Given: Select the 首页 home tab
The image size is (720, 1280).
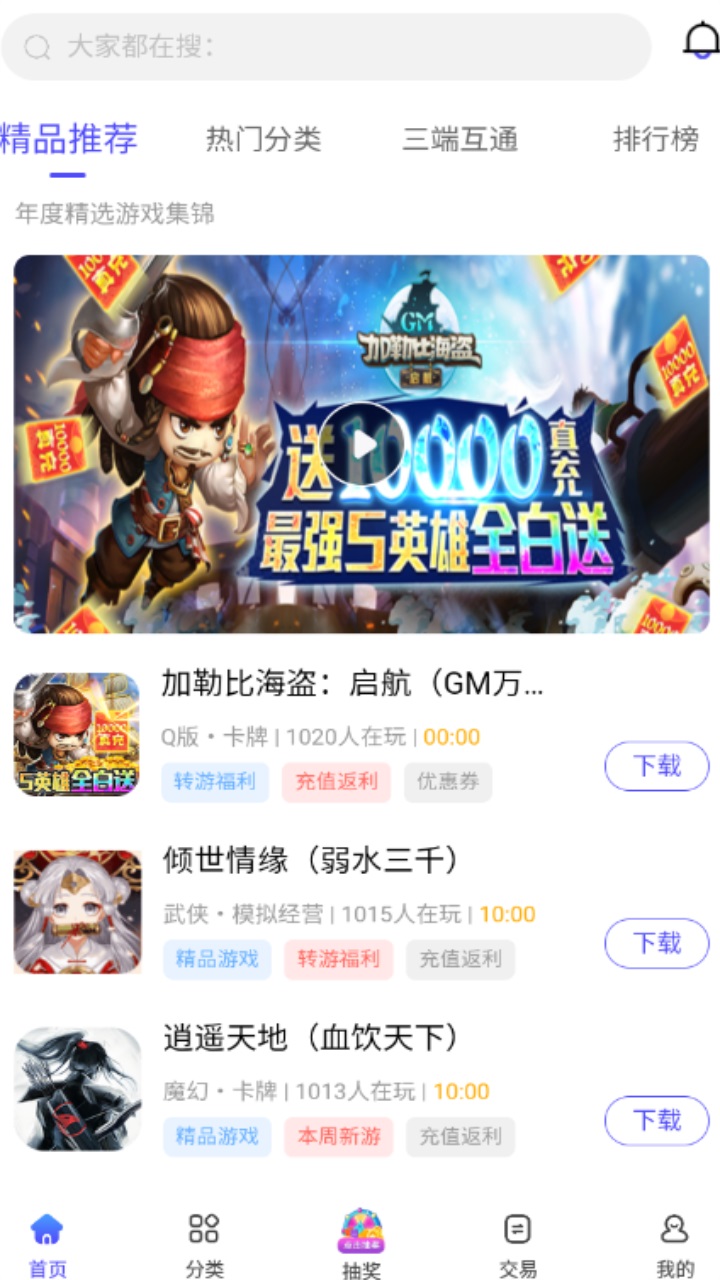Looking at the screenshot, I should 47,1245.
